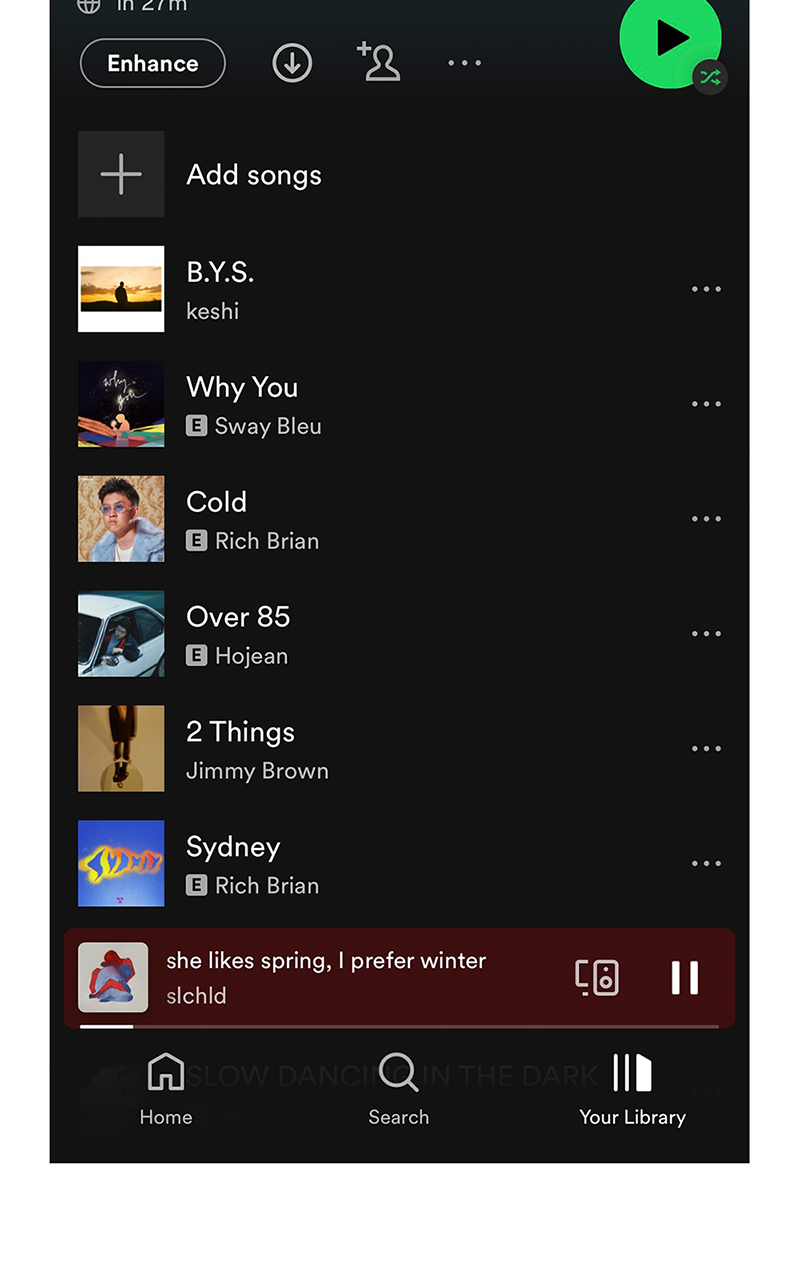Open Your Library tab
800x1280 pixels.
632,1090
